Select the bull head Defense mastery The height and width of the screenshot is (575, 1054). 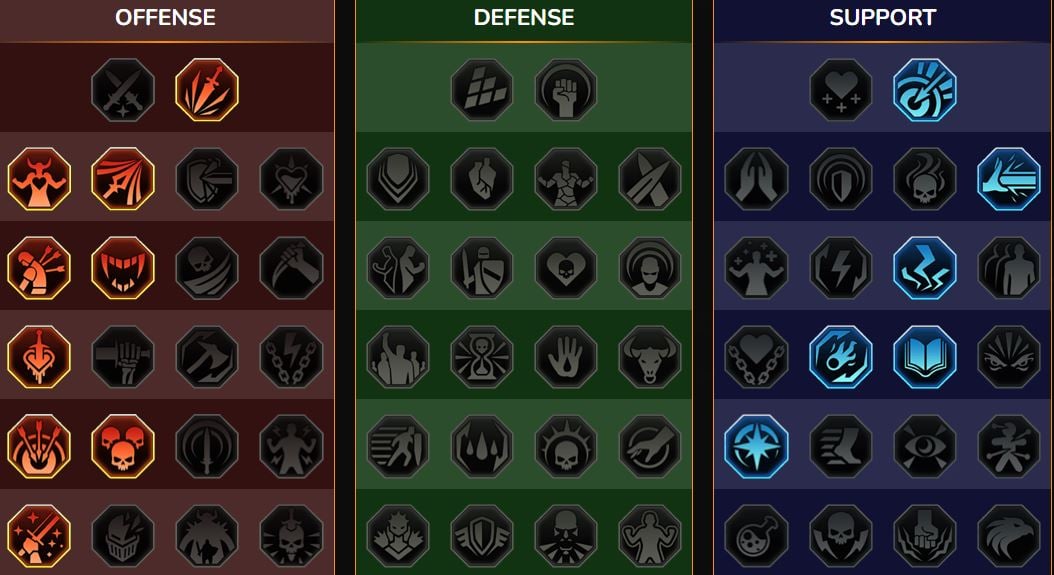click(650, 357)
